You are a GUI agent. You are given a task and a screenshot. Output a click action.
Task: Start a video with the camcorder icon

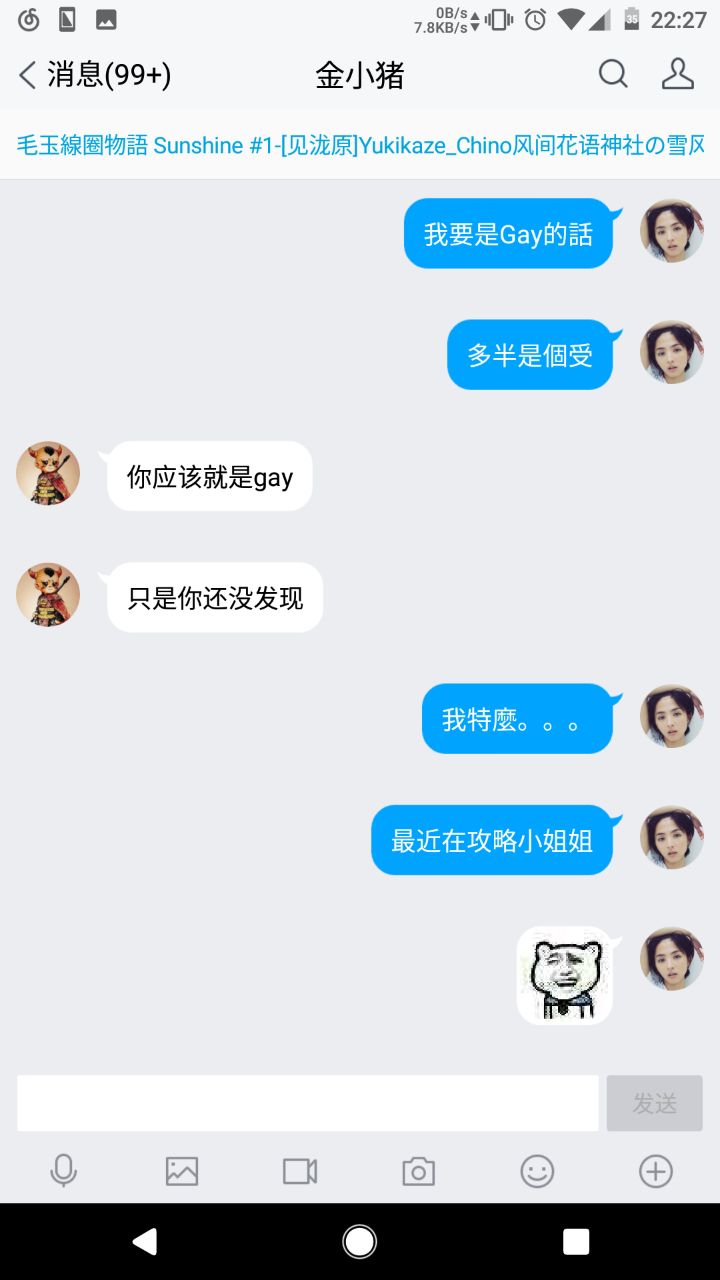pyautogui.click(x=300, y=1171)
